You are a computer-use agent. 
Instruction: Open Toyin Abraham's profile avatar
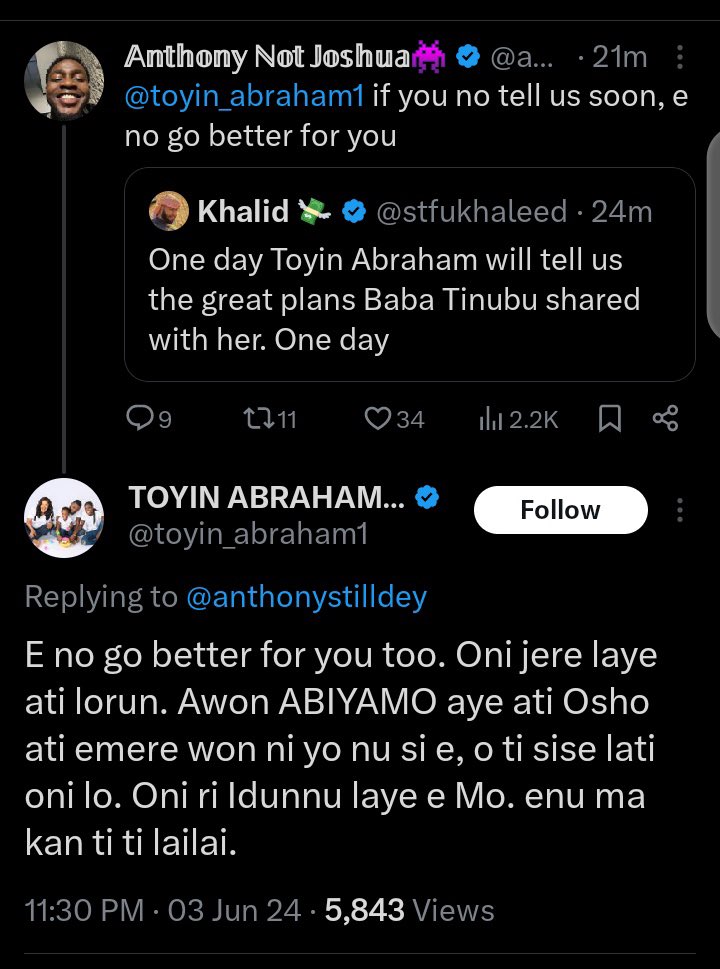[x=63, y=517]
